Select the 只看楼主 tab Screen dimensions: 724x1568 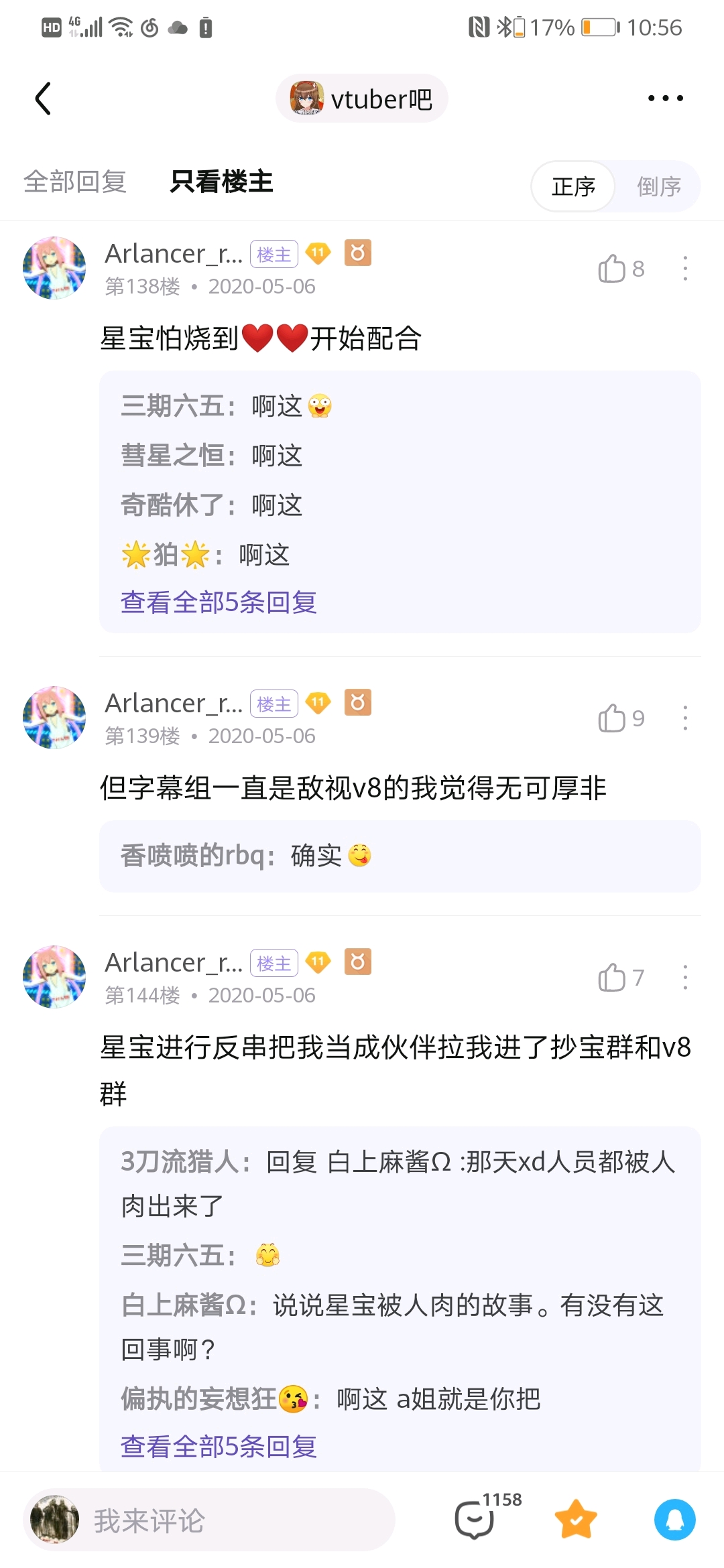pyautogui.click(x=221, y=182)
